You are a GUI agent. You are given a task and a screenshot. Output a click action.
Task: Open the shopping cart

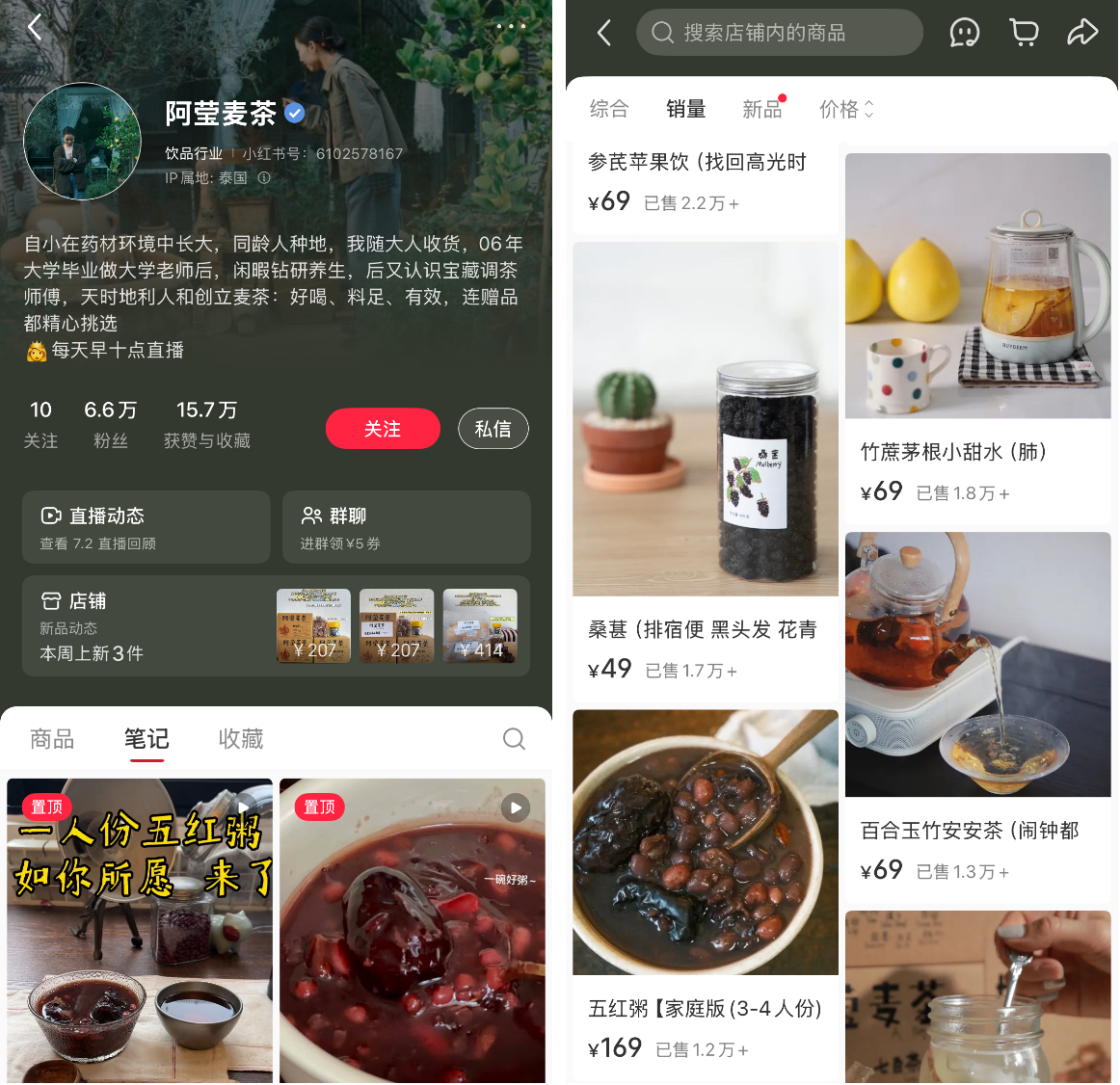[x=1024, y=33]
